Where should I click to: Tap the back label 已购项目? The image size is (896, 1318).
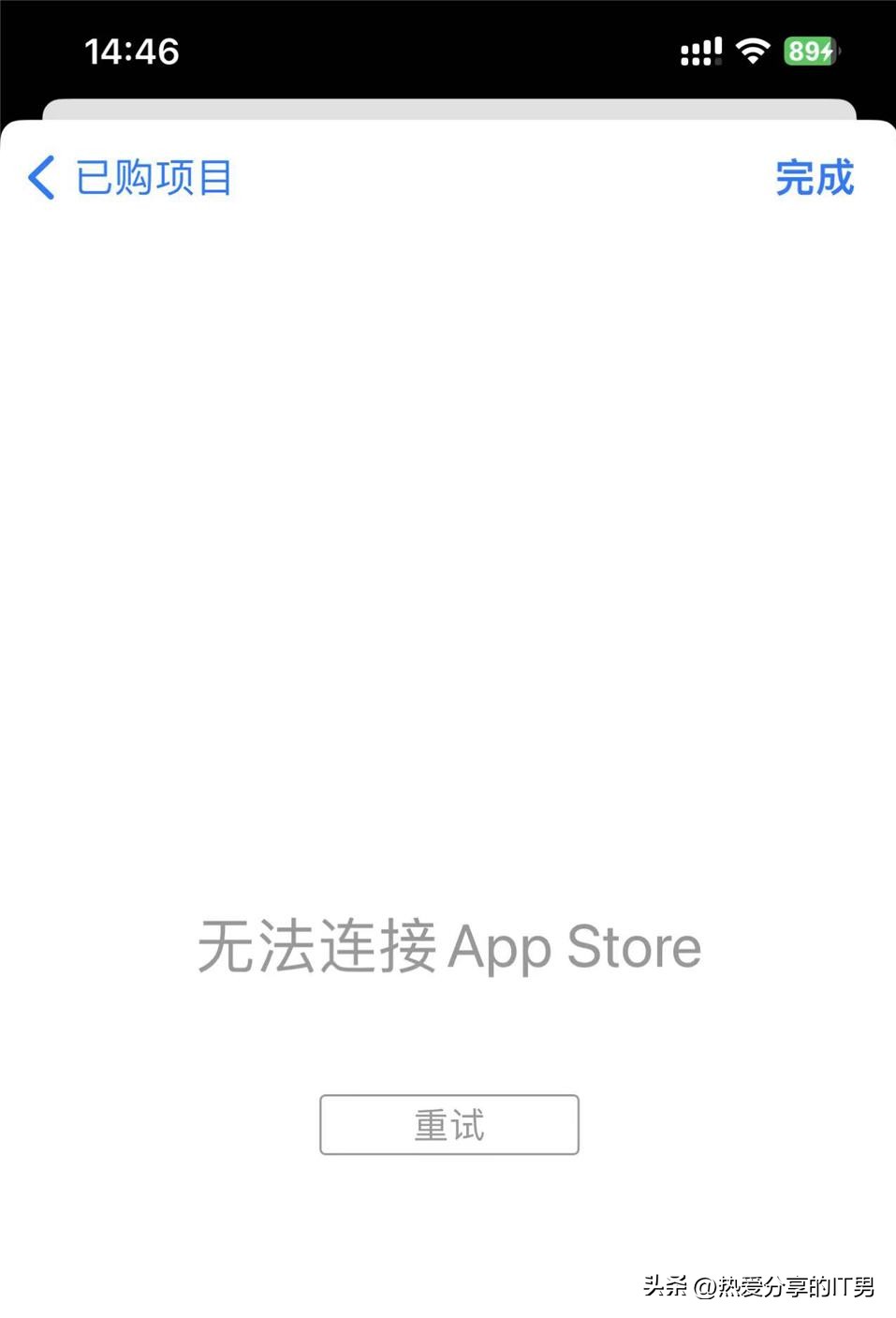pos(154,177)
